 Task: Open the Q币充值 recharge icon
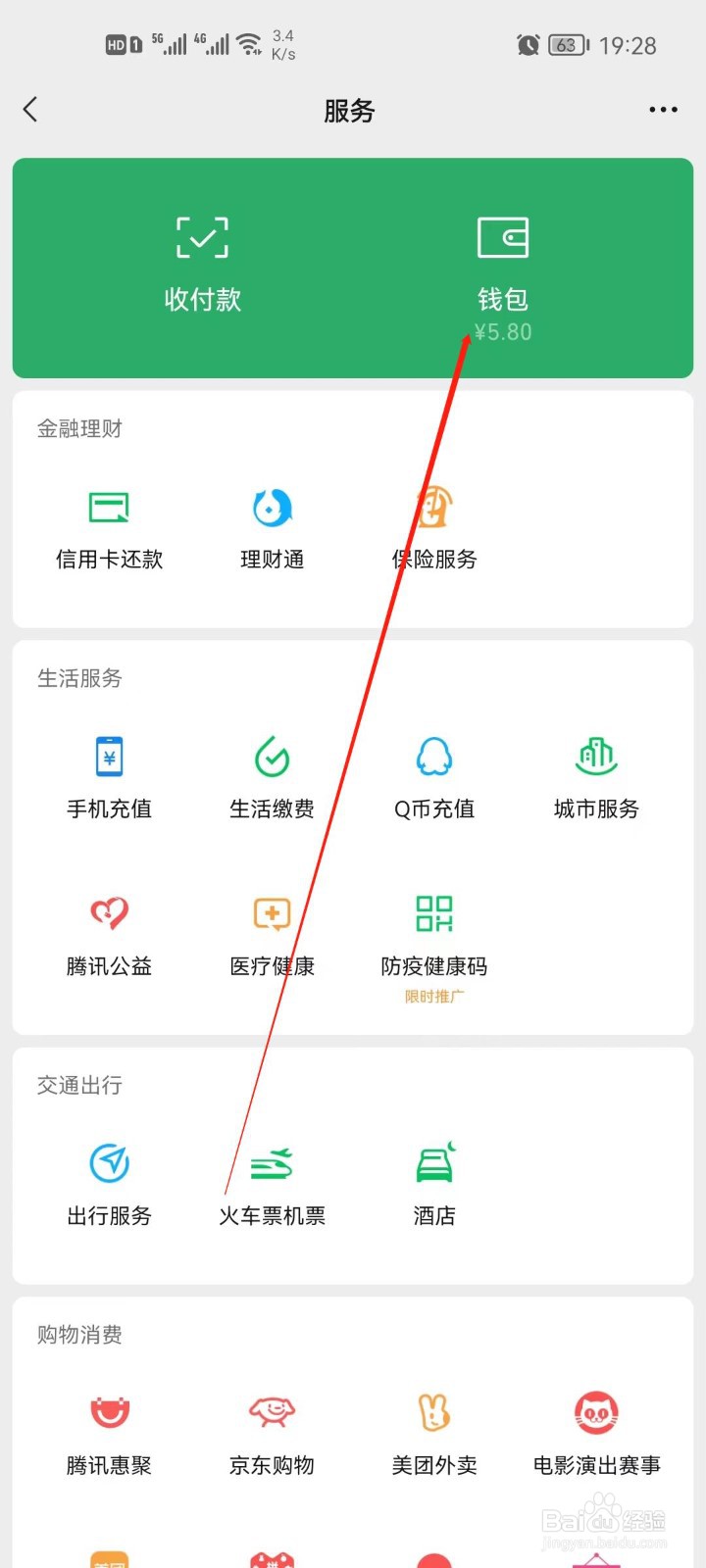pos(433,774)
